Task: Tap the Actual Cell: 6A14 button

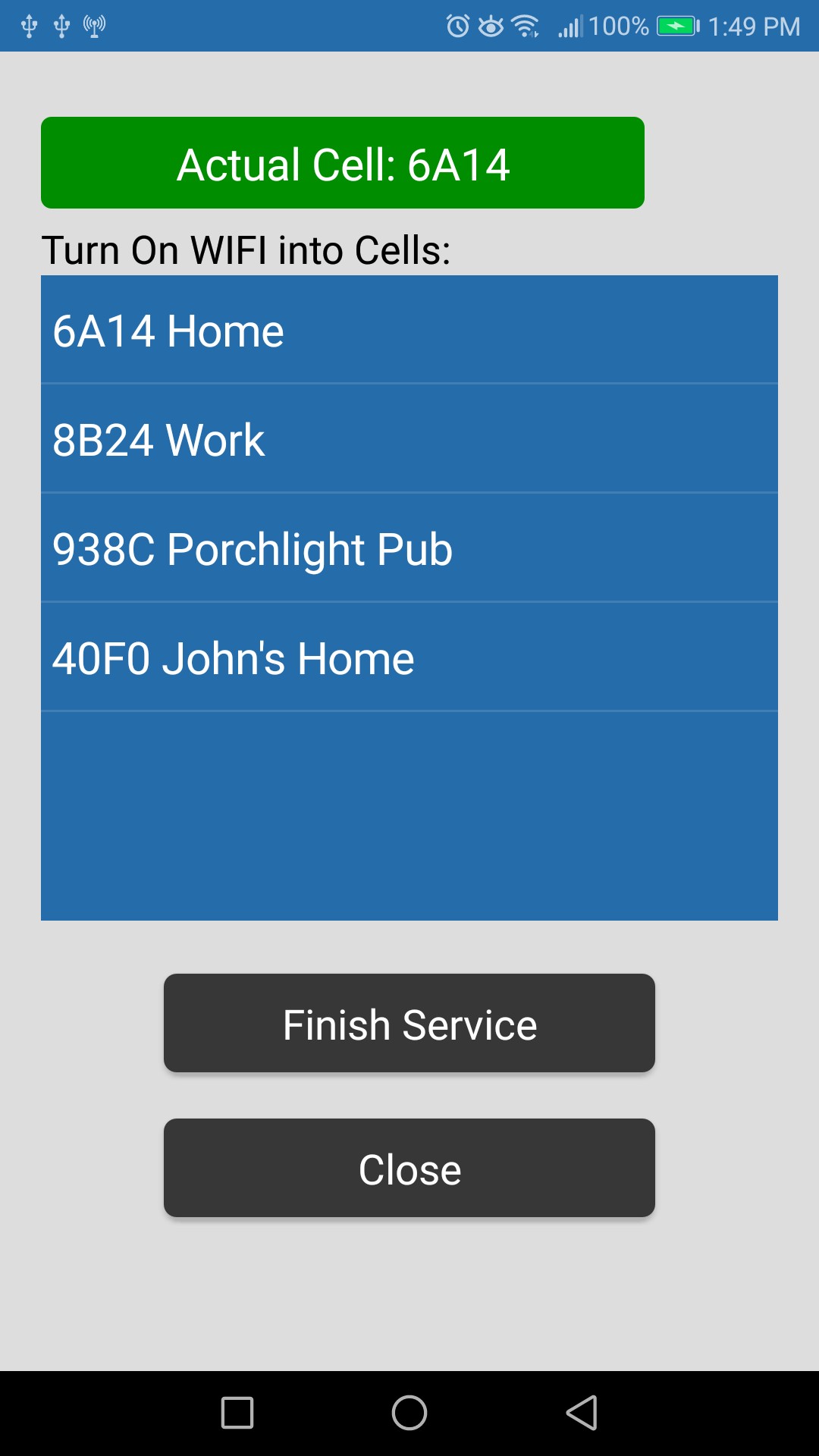Action: (343, 163)
